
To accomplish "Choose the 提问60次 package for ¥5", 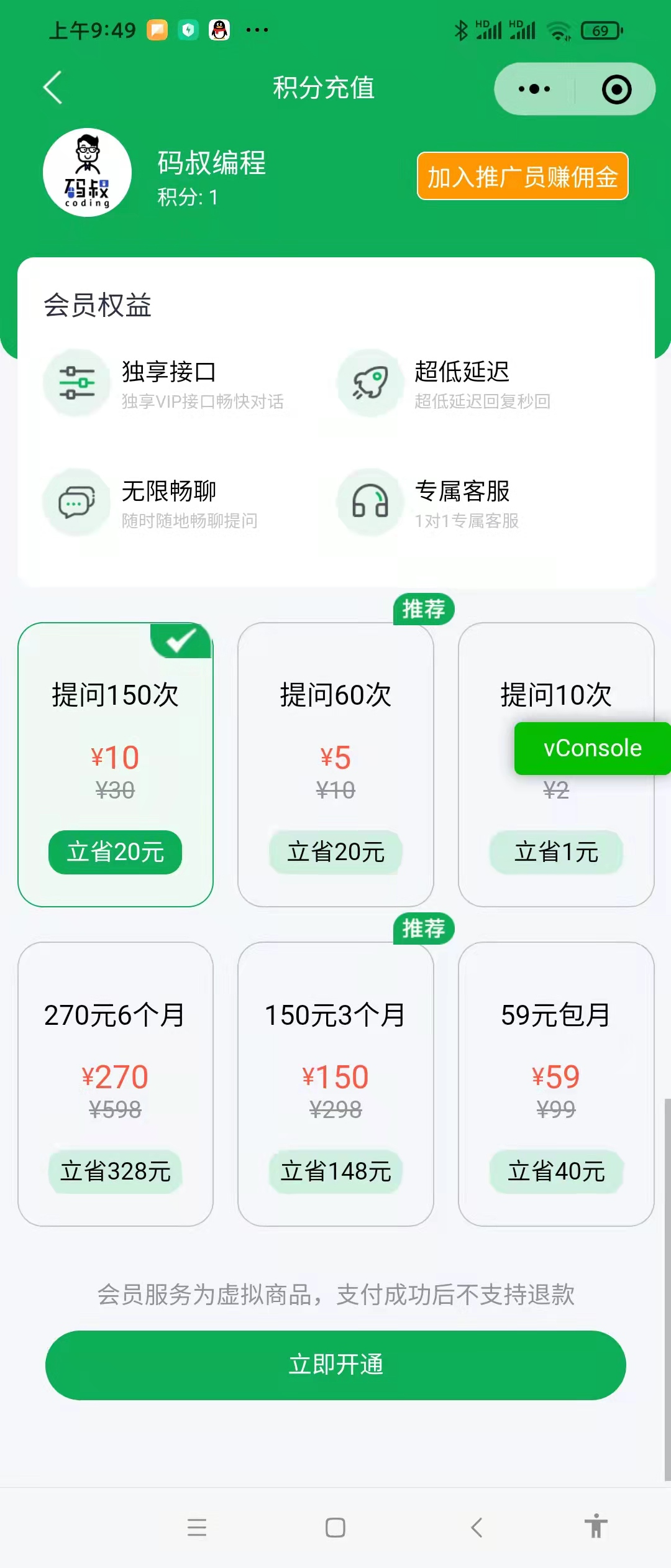I will coord(335,764).
